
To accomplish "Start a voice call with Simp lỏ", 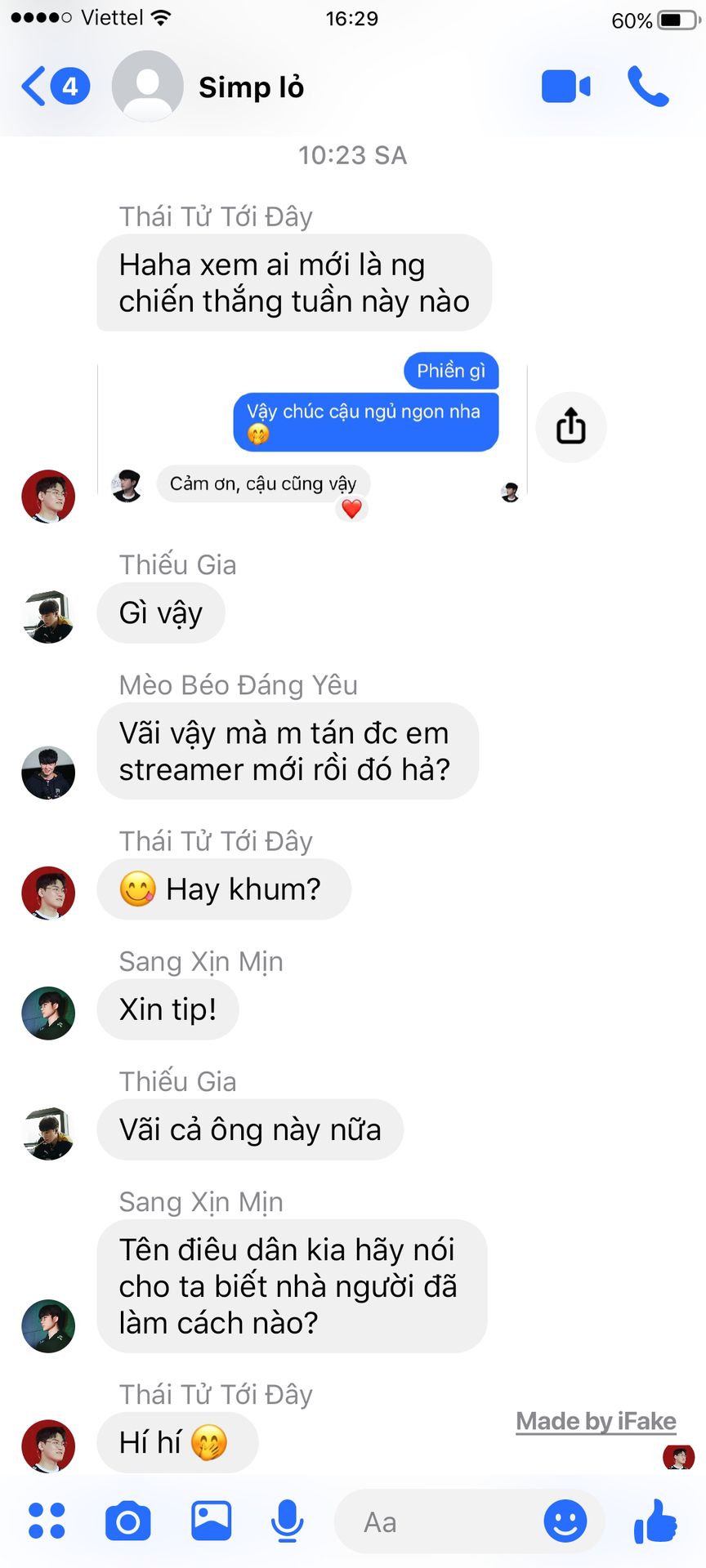I will [x=648, y=87].
